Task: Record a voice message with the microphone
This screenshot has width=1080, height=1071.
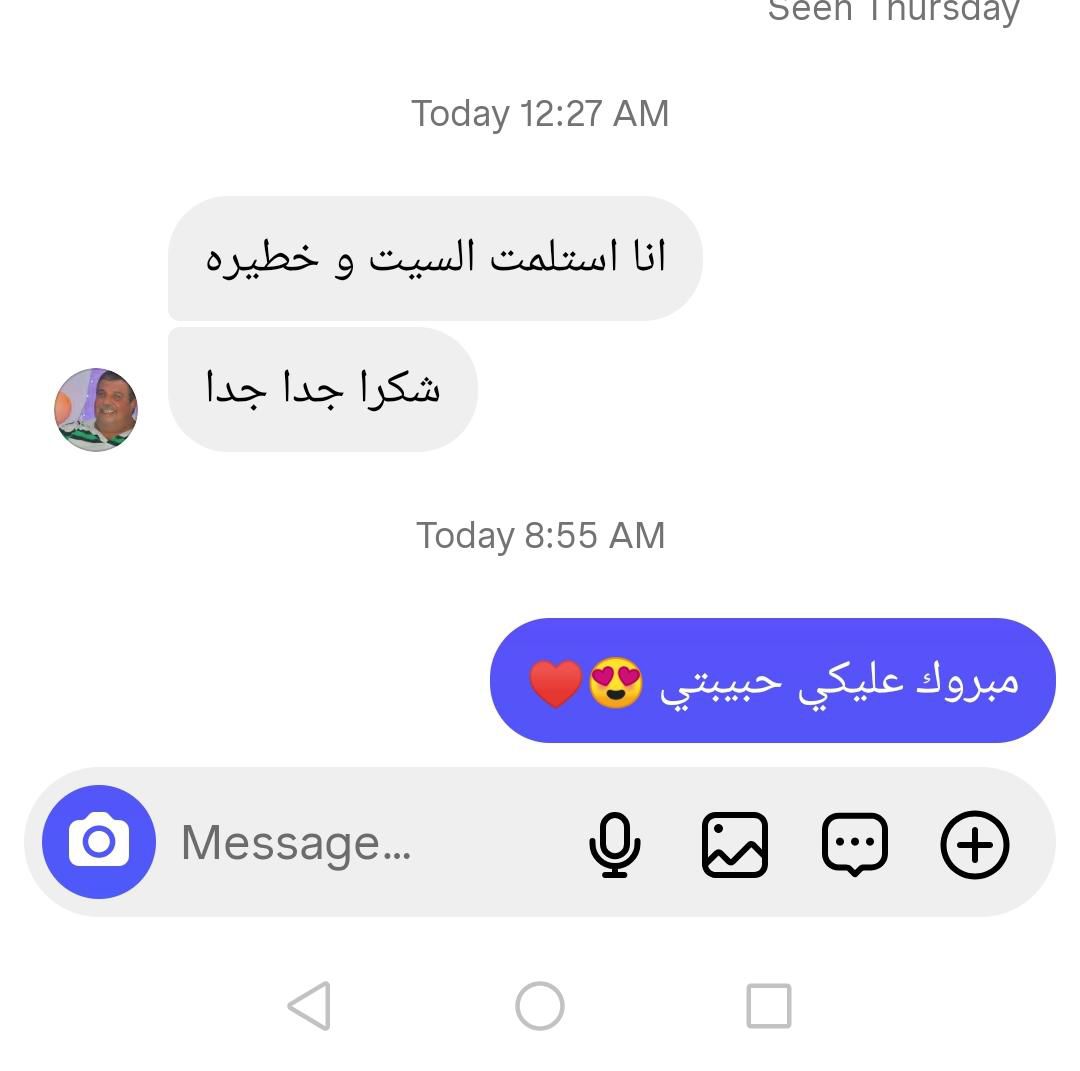Action: (x=614, y=844)
